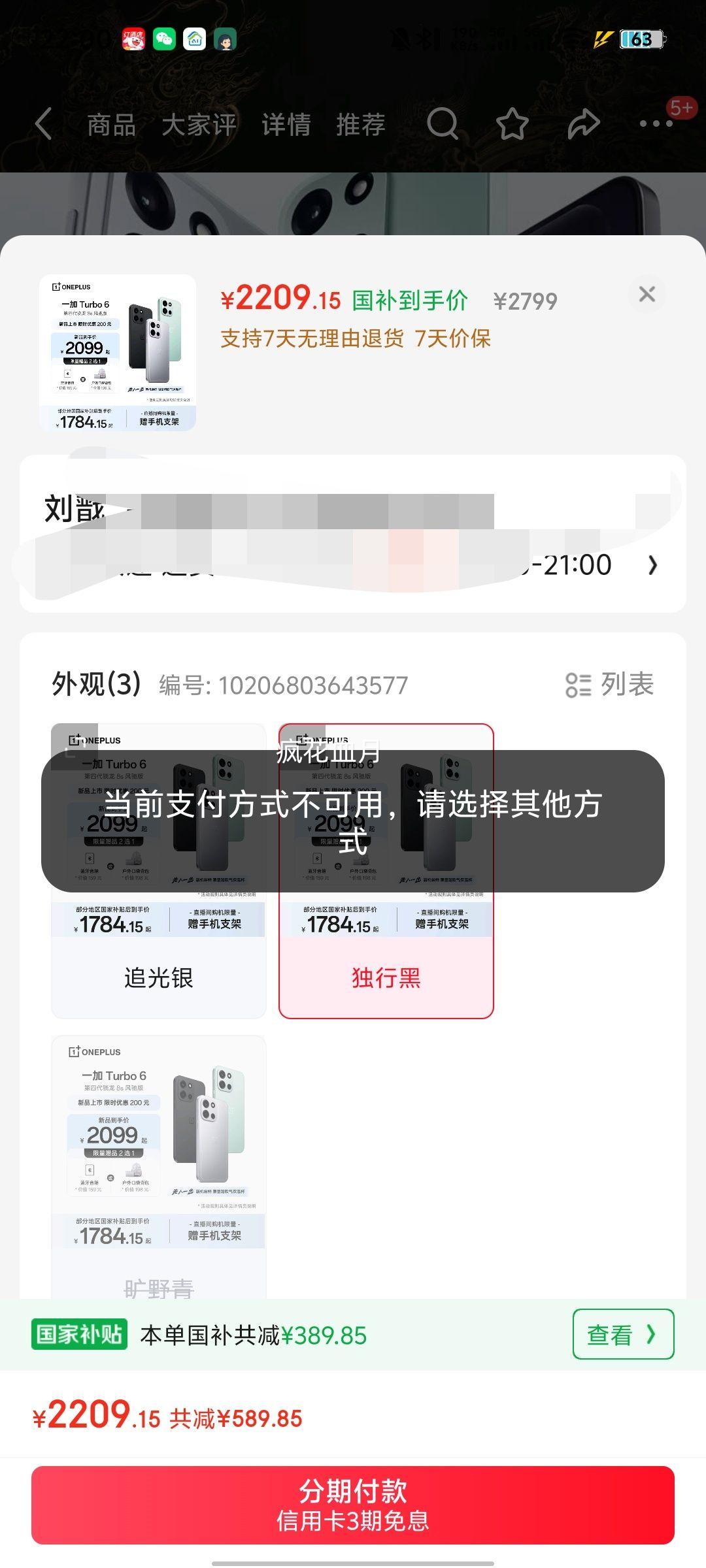Open the red envelope app icon in status bar
The width and height of the screenshot is (706, 1568).
click(132, 41)
